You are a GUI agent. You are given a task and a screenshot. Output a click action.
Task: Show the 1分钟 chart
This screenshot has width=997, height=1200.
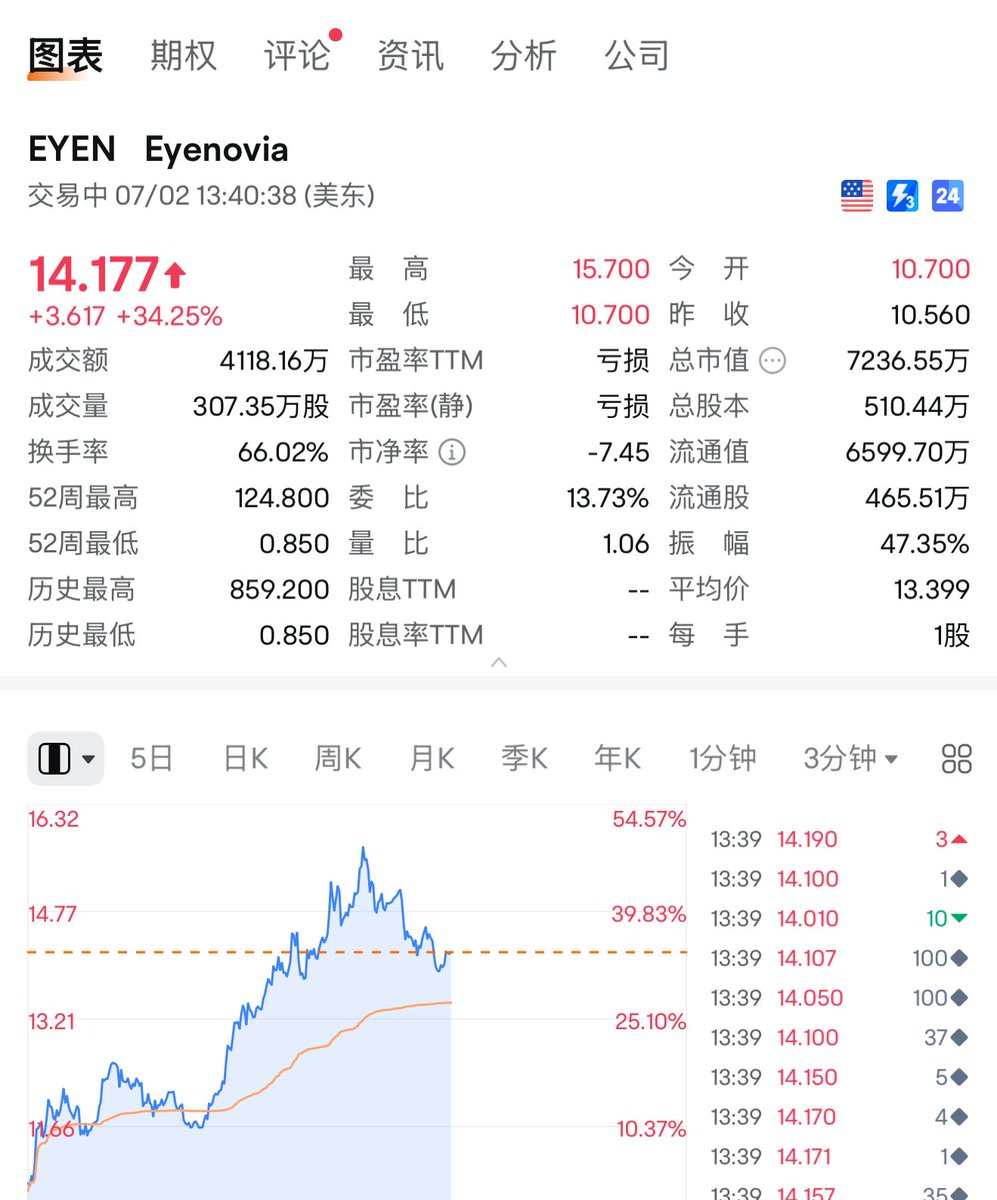tap(722, 759)
